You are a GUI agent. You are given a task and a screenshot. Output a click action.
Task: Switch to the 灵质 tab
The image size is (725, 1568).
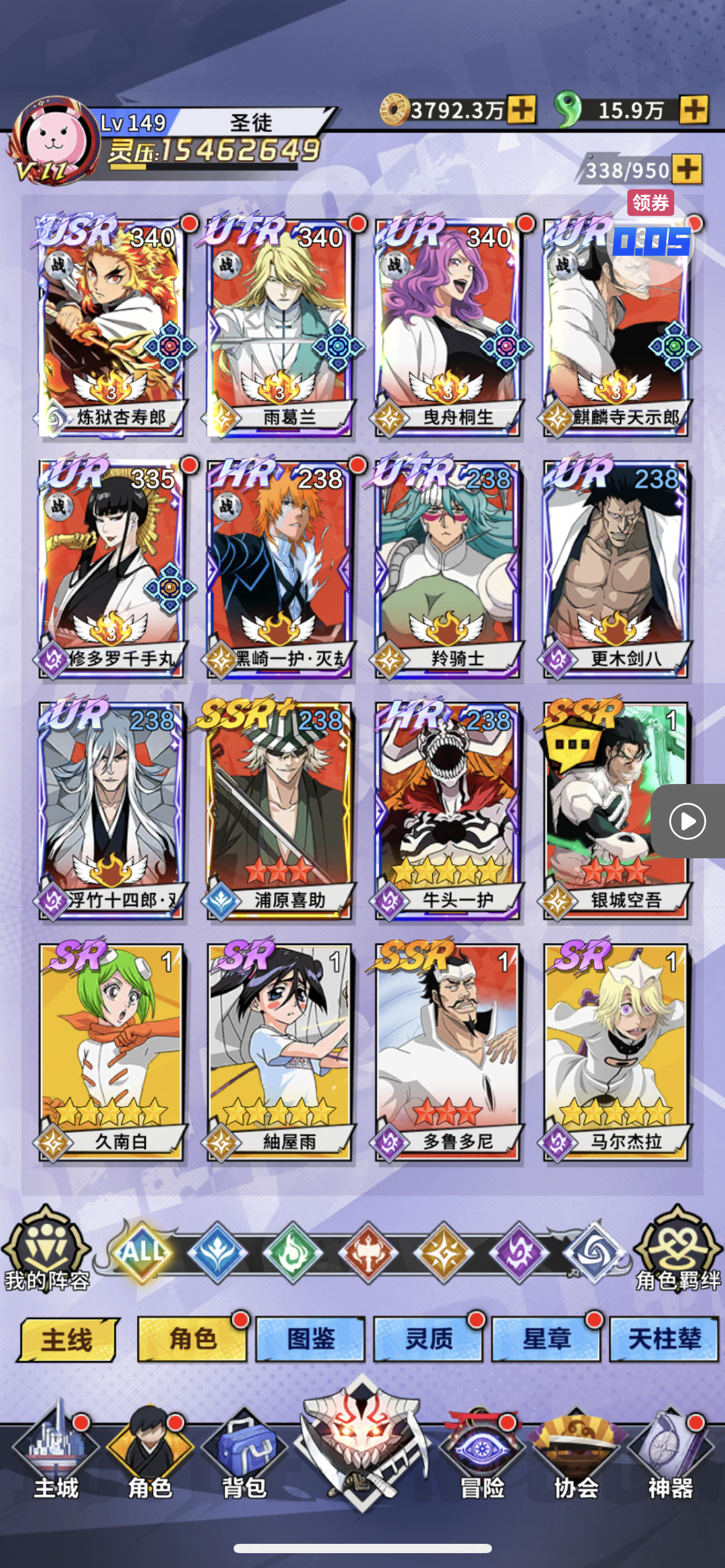(x=428, y=1339)
